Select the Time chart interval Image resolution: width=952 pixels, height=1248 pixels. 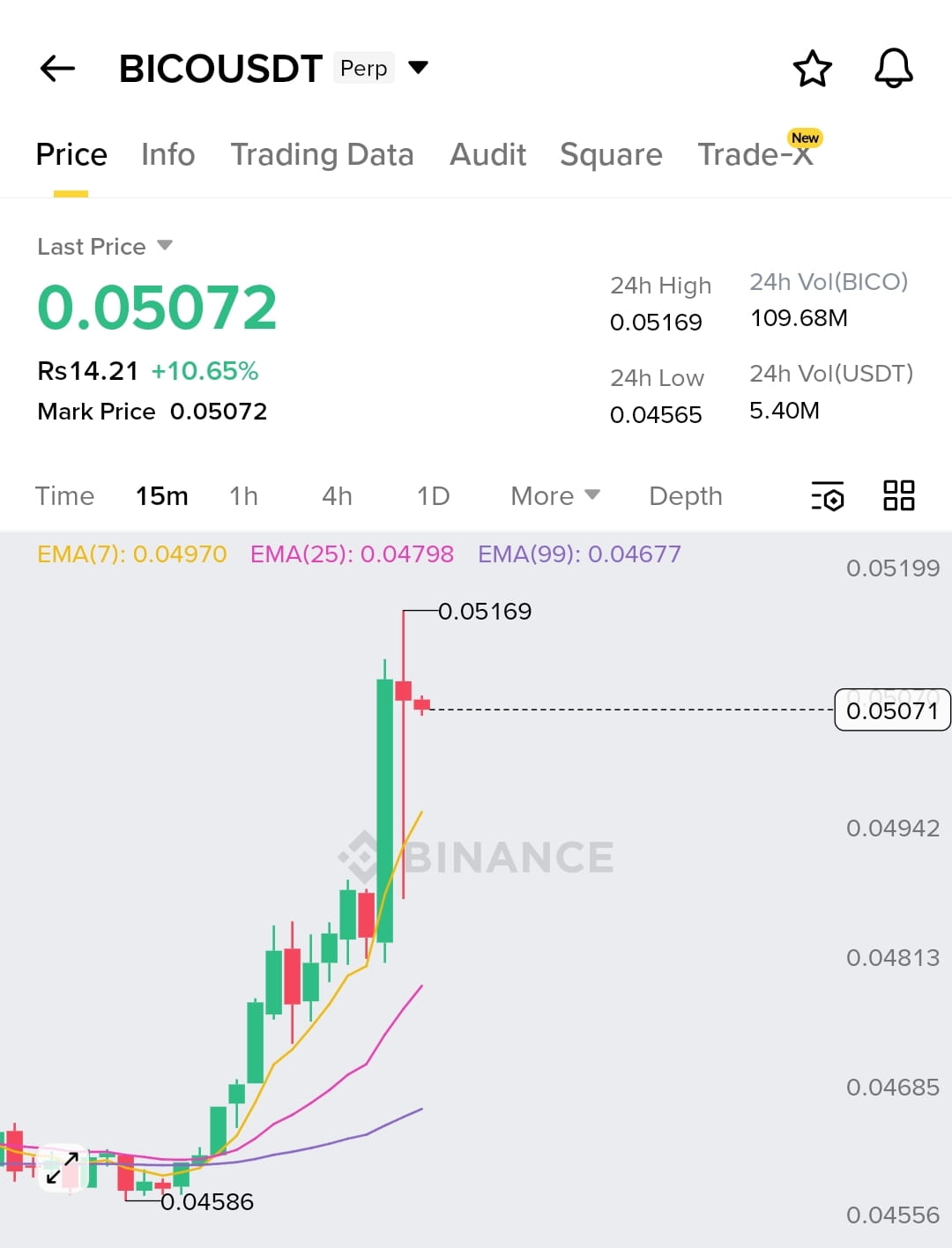tap(64, 496)
